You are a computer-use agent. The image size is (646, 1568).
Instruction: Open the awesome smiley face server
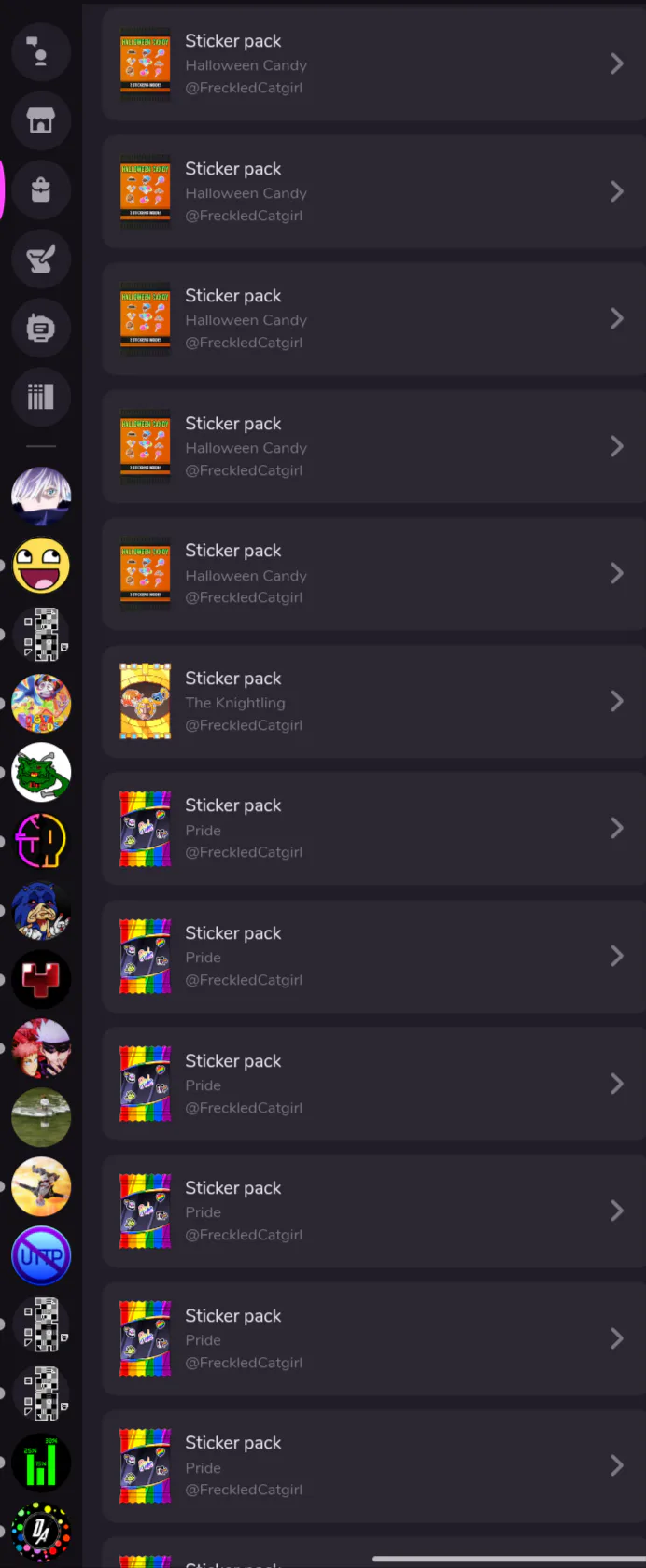pos(41,566)
